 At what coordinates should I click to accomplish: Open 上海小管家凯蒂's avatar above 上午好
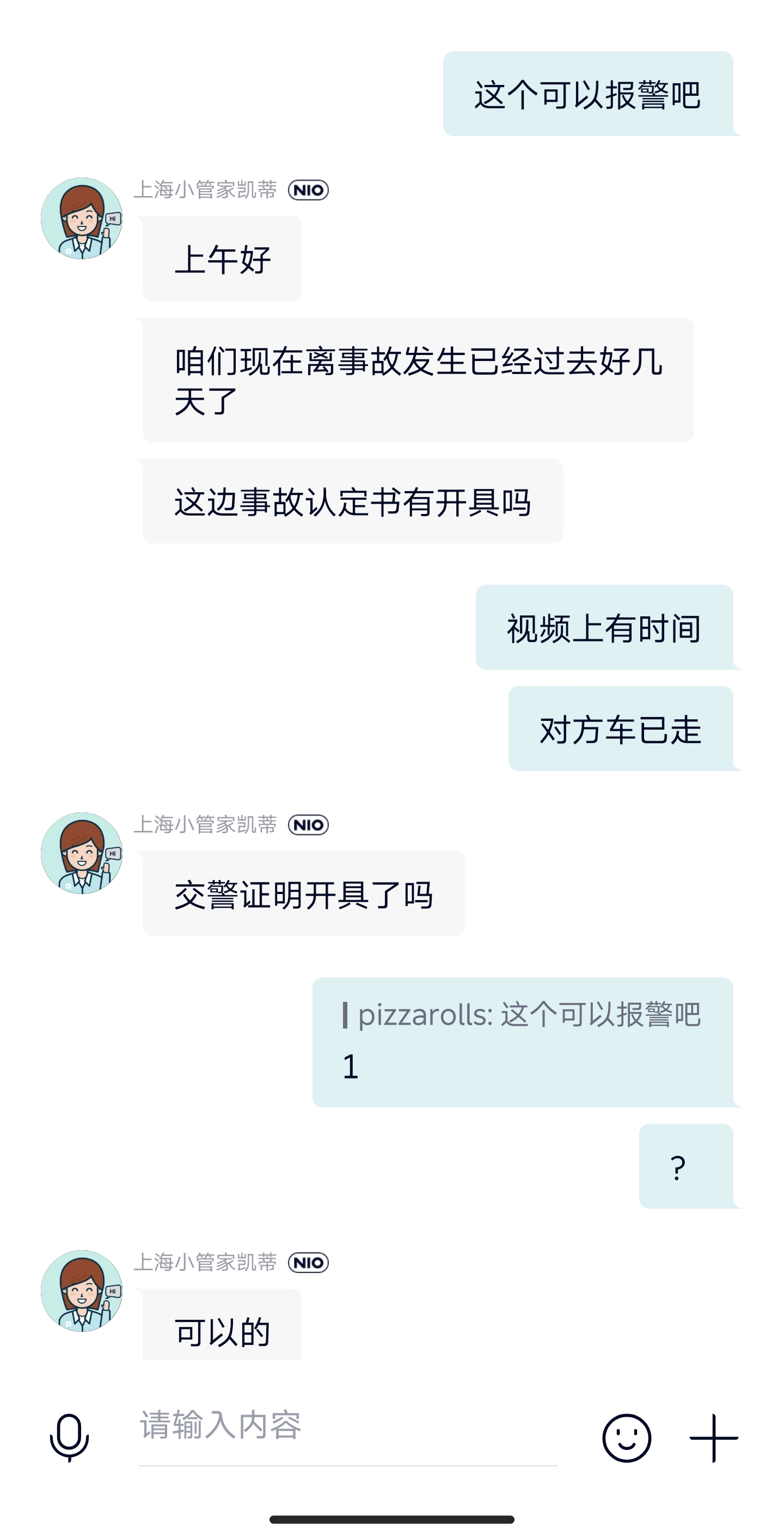82,218
